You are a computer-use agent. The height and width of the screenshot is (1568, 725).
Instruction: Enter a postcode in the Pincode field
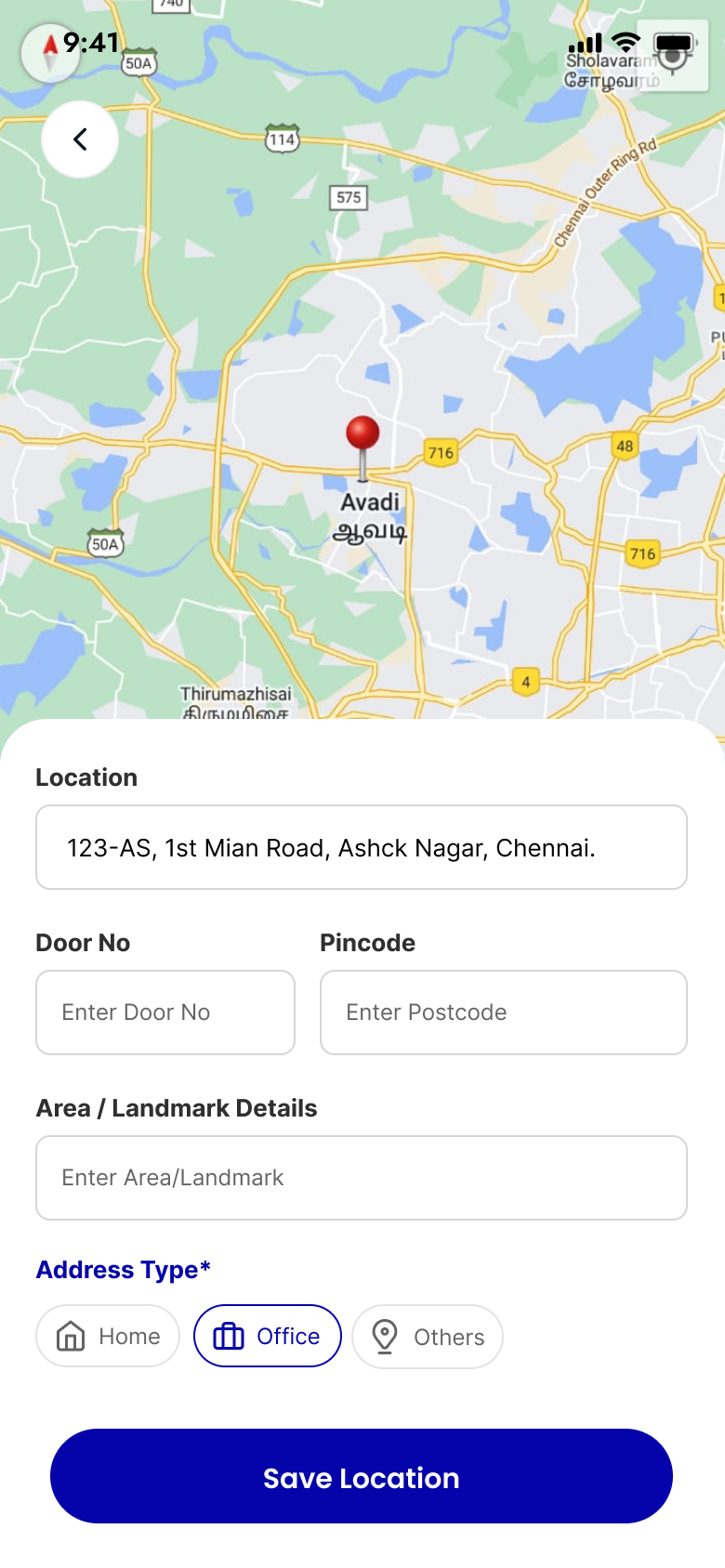click(x=503, y=1013)
